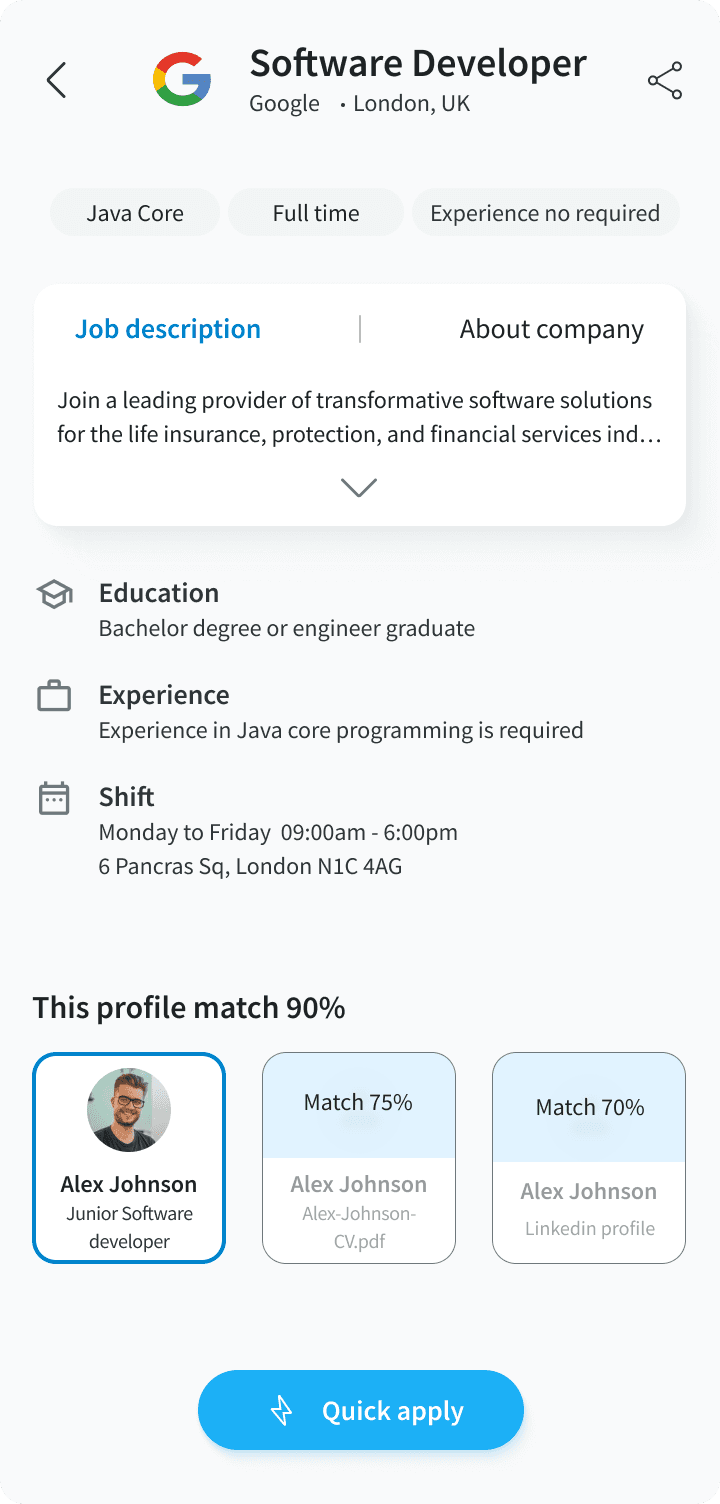Click the Shift calendar icon

coord(53,797)
